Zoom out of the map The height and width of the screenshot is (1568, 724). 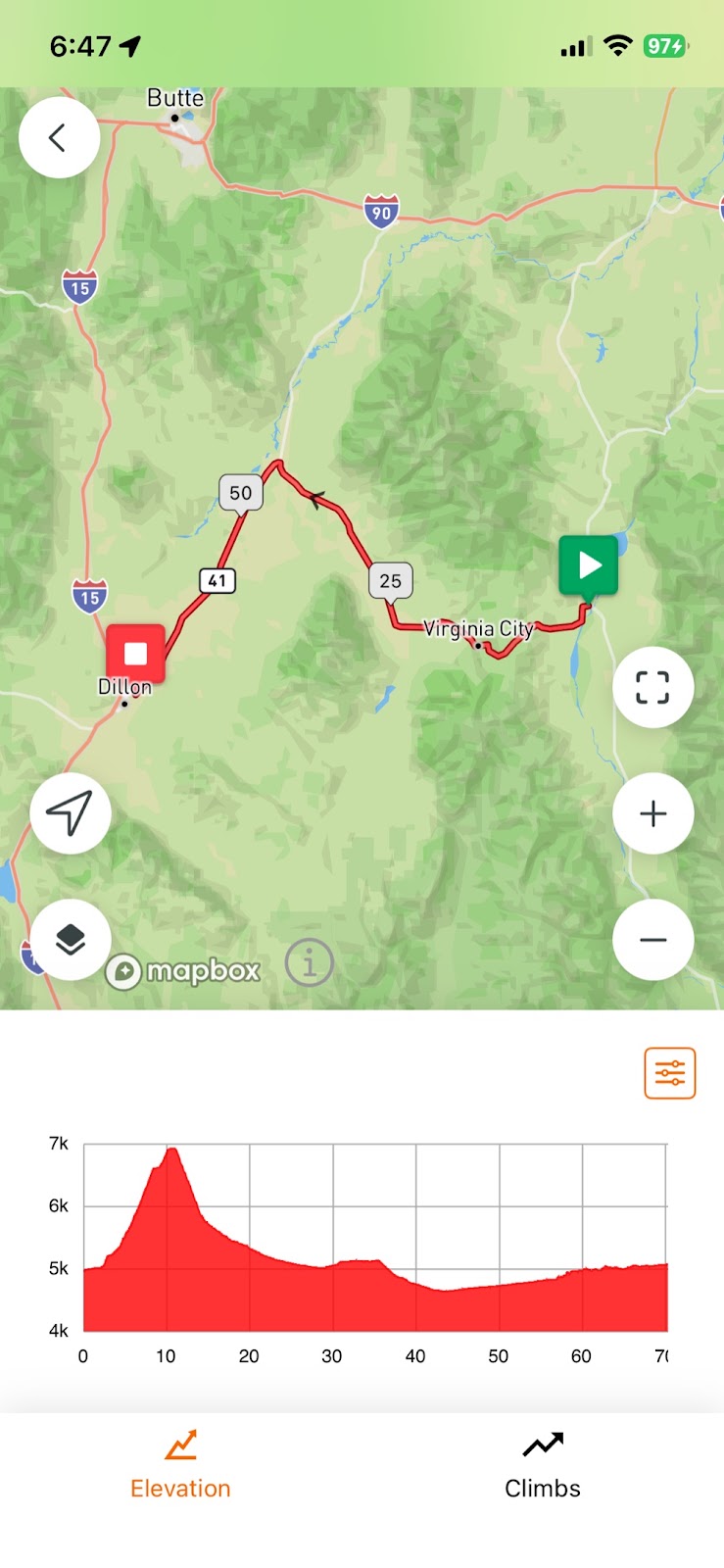(x=652, y=940)
